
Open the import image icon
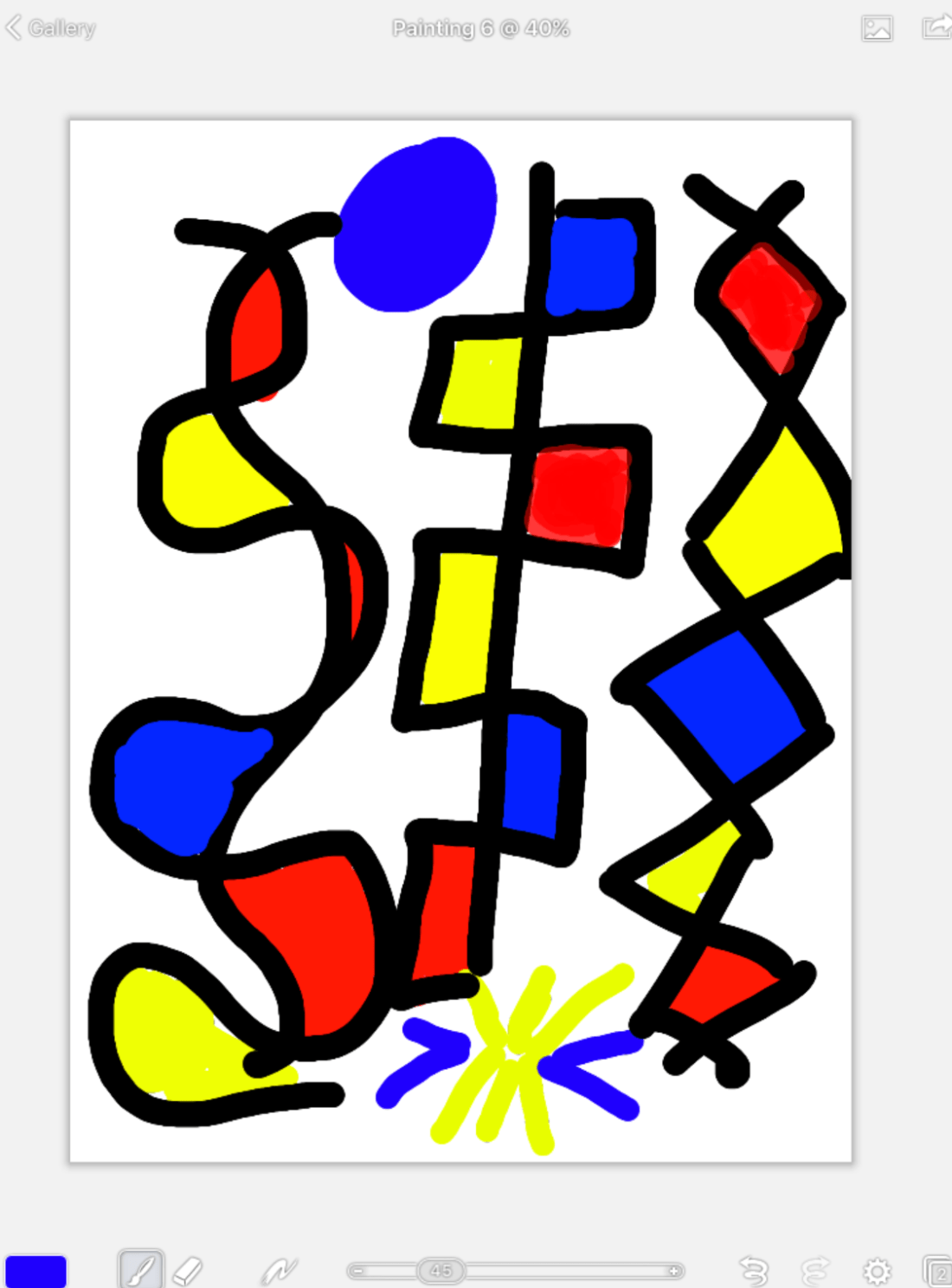coord(877,29)
